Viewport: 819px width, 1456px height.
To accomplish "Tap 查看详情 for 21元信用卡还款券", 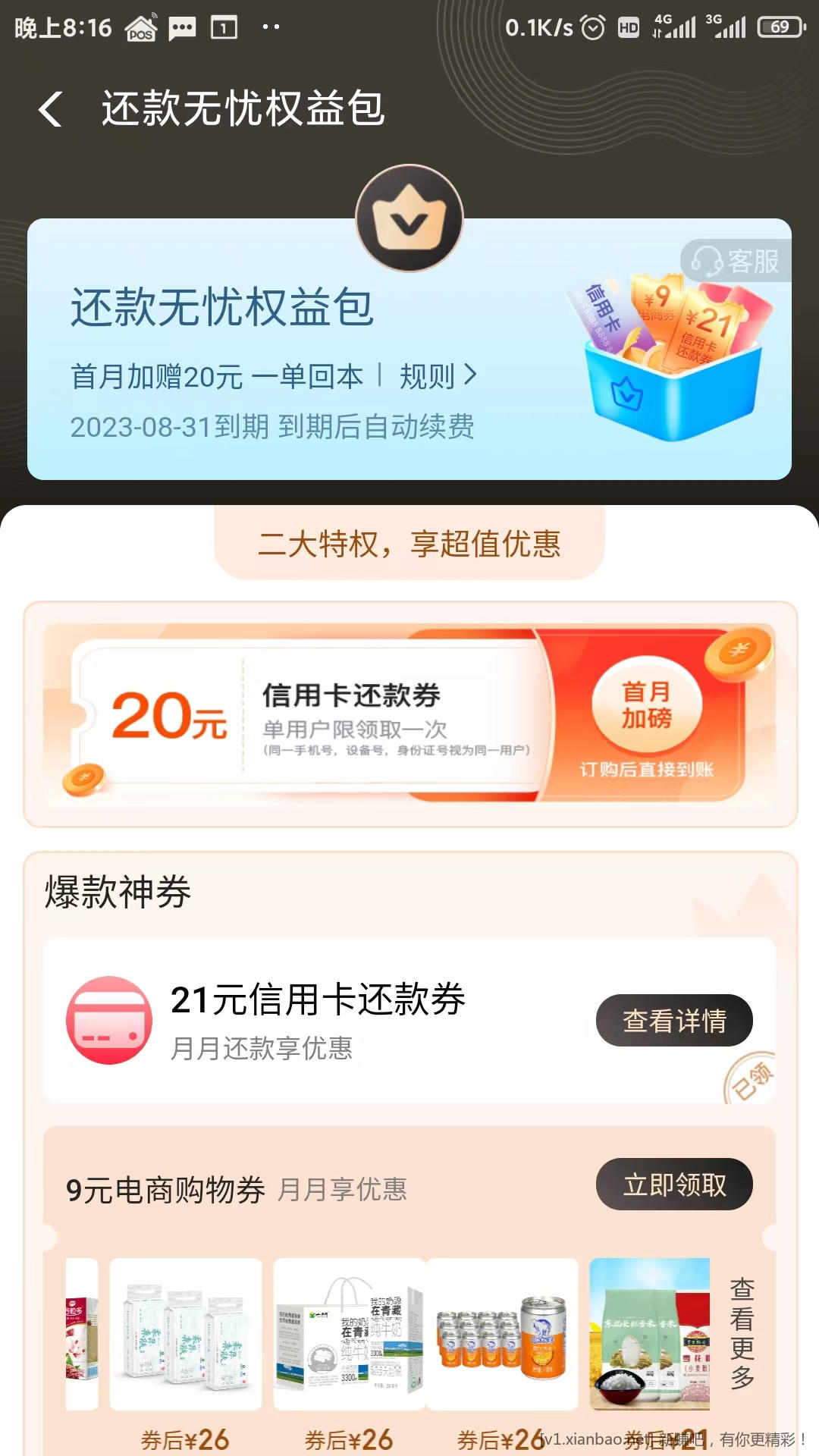I will [673, 1021].
